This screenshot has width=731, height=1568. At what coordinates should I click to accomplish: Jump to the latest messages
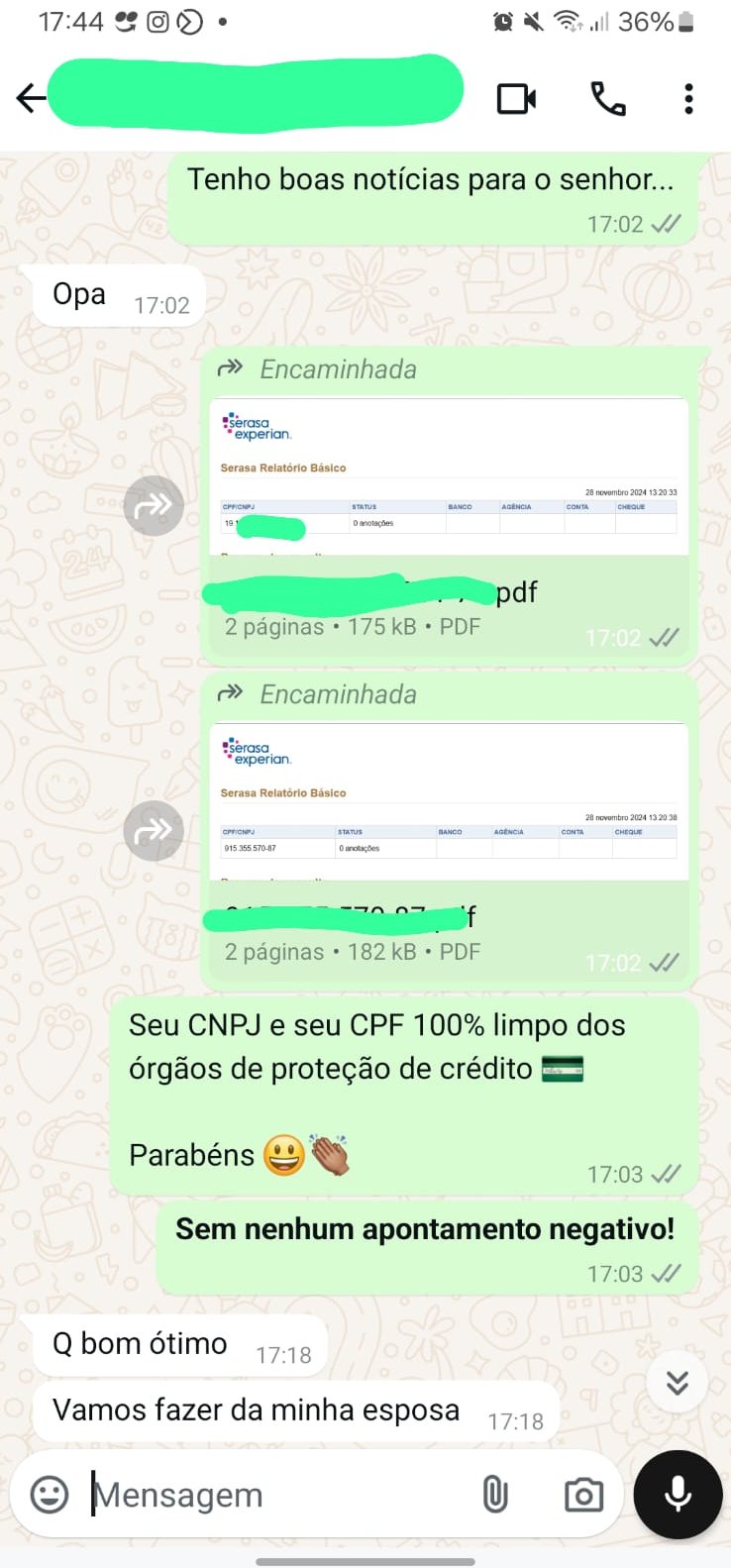pyautogui.click(x=678, y=1382)
